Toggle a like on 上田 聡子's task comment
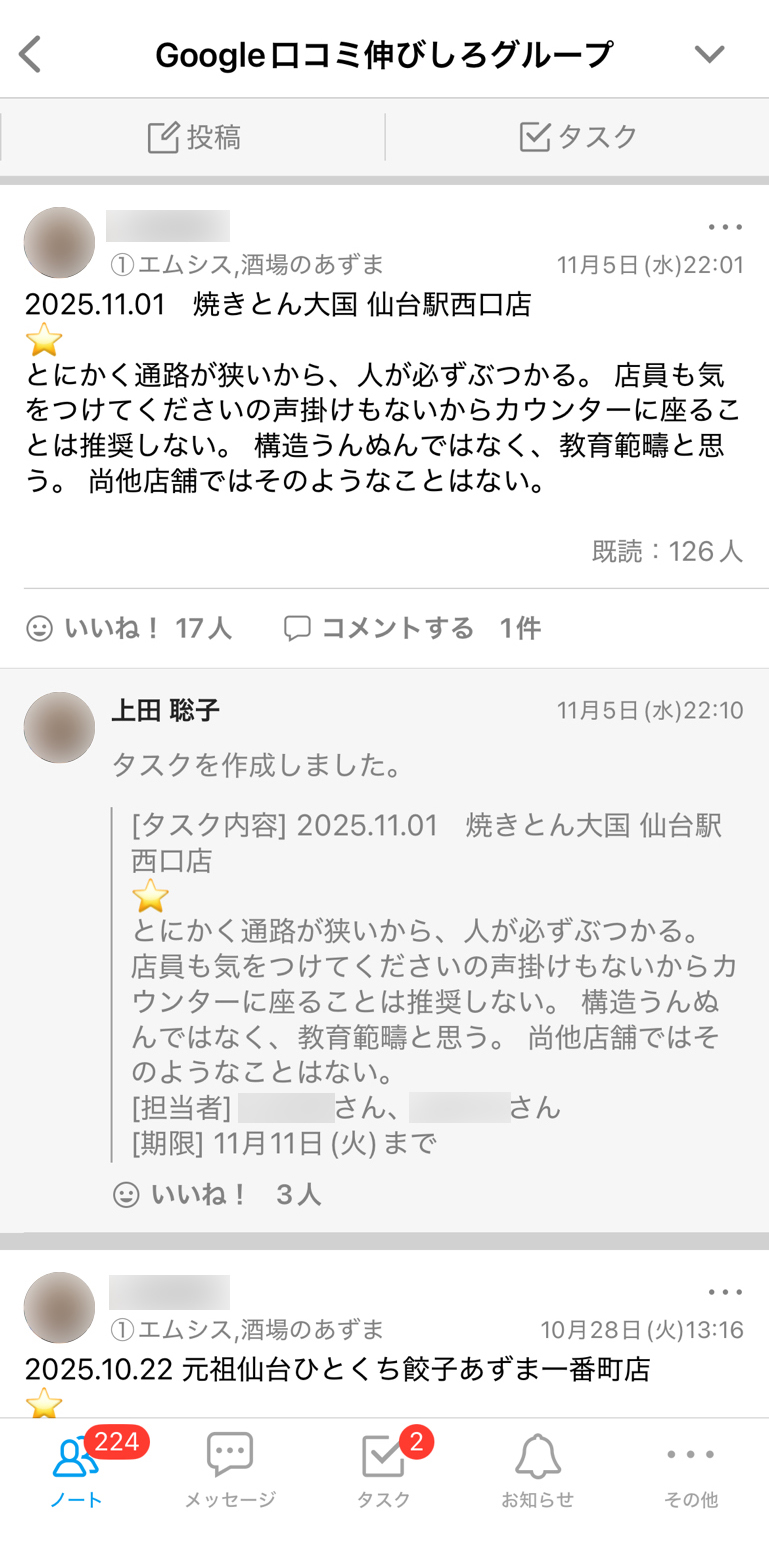769x1550 pixels. pyautogui.click(x=127, y=1194)
